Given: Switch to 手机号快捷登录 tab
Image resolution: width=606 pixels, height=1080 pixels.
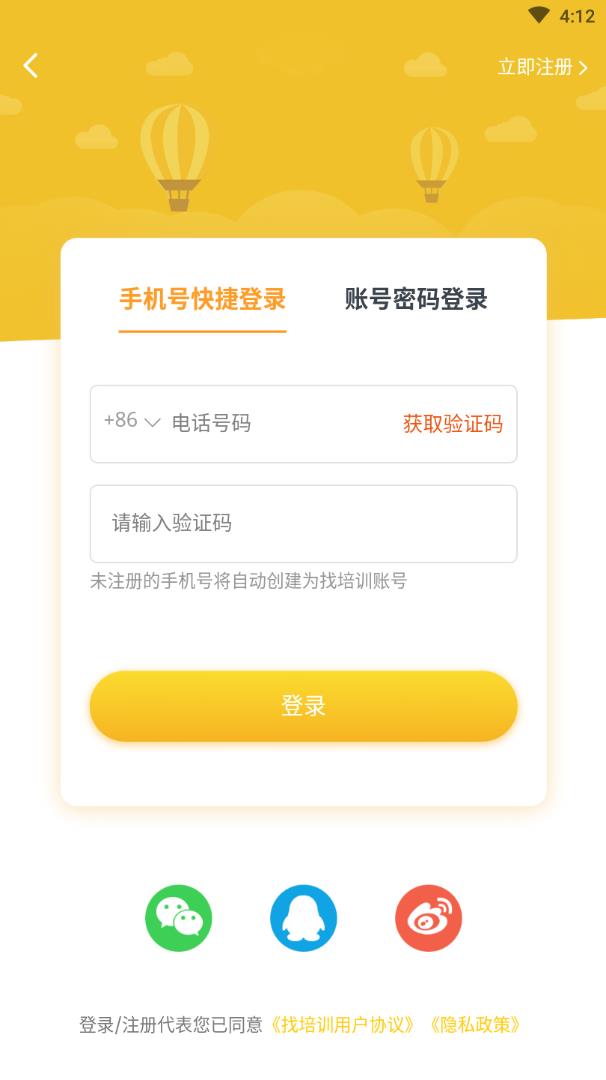Looking at the screenshot, I should pyautogui.click(x=203, y=299).
